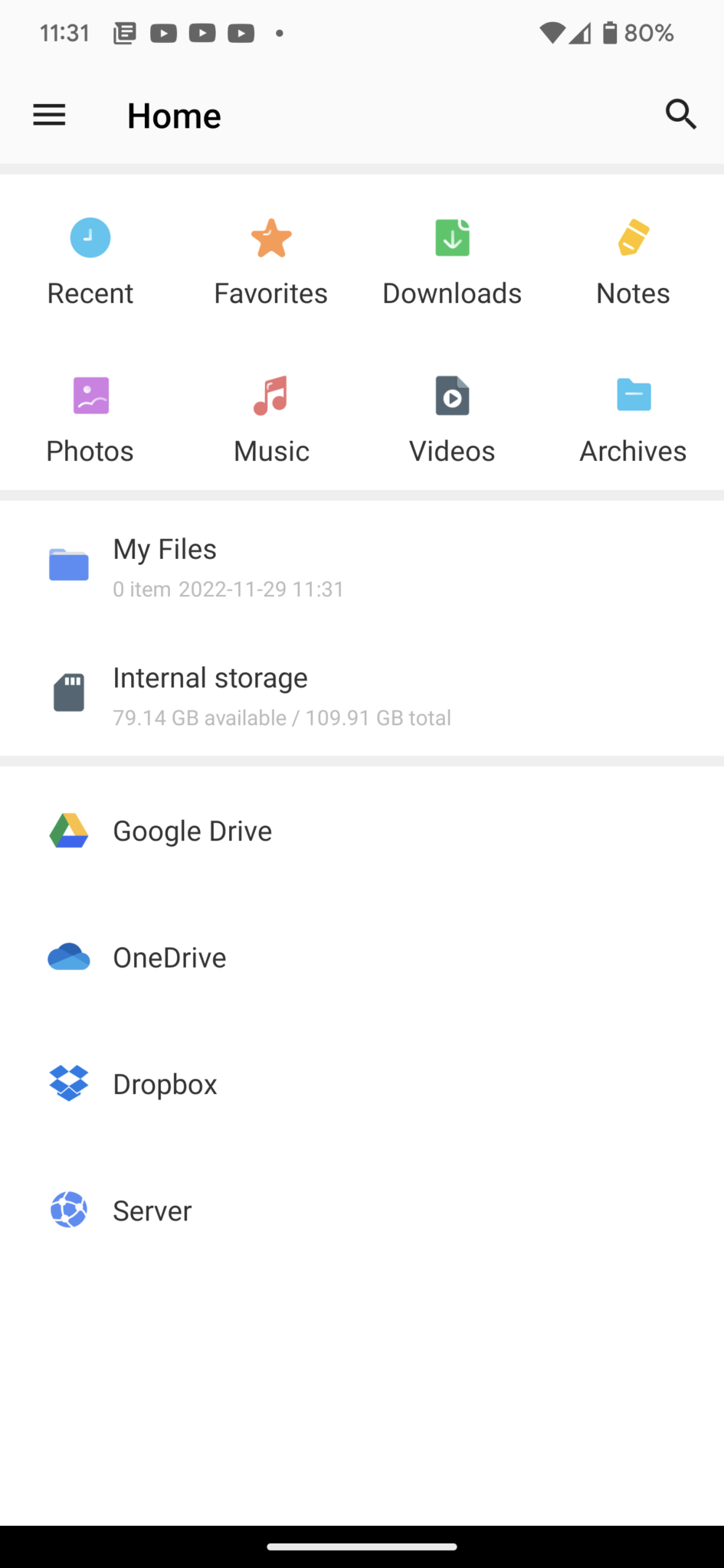Open Dropbox storage
The image size is (724, 1568).
coord(362,1084)
